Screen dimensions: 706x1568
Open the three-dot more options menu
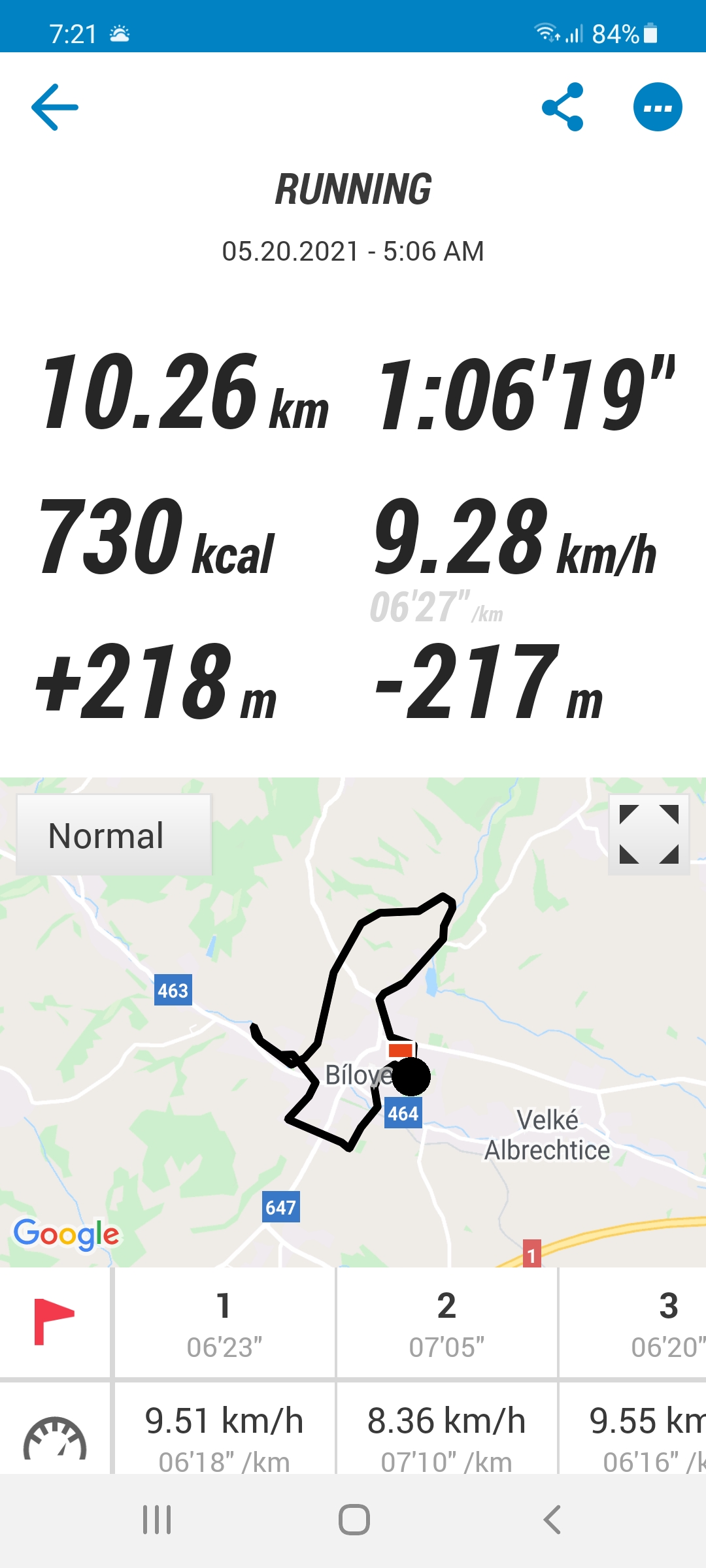click(658, 107)
